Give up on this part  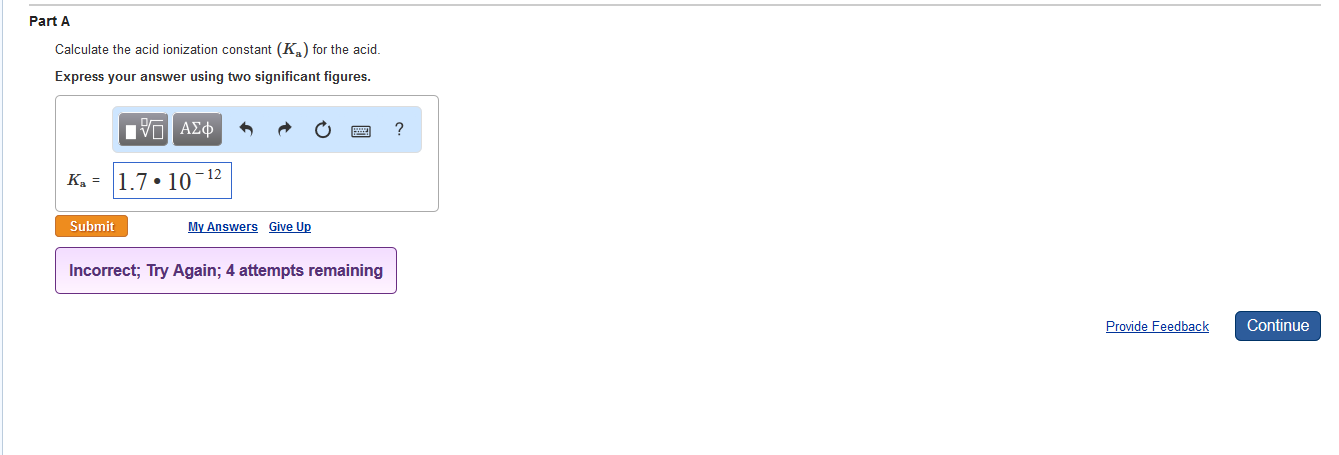(x=289, y=227)
